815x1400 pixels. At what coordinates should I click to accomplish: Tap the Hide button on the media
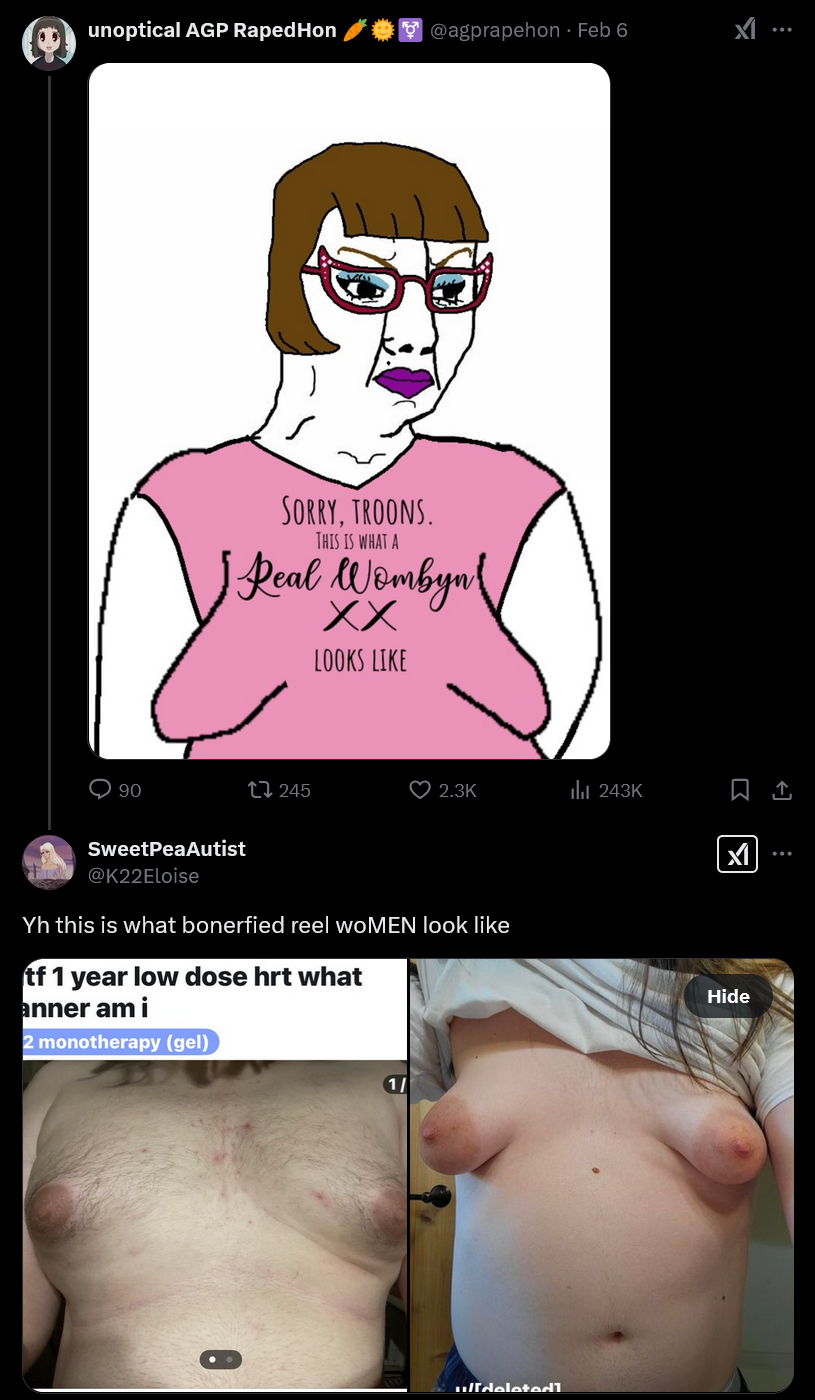(x=728, y=996)
